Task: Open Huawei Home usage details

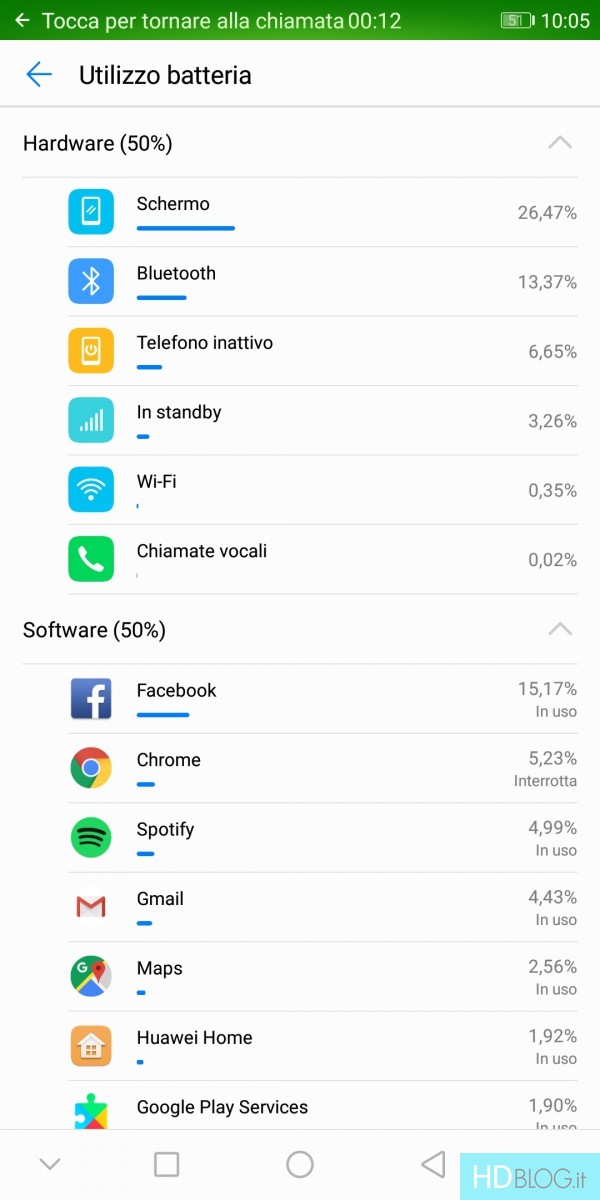Action: point(320,1046)
